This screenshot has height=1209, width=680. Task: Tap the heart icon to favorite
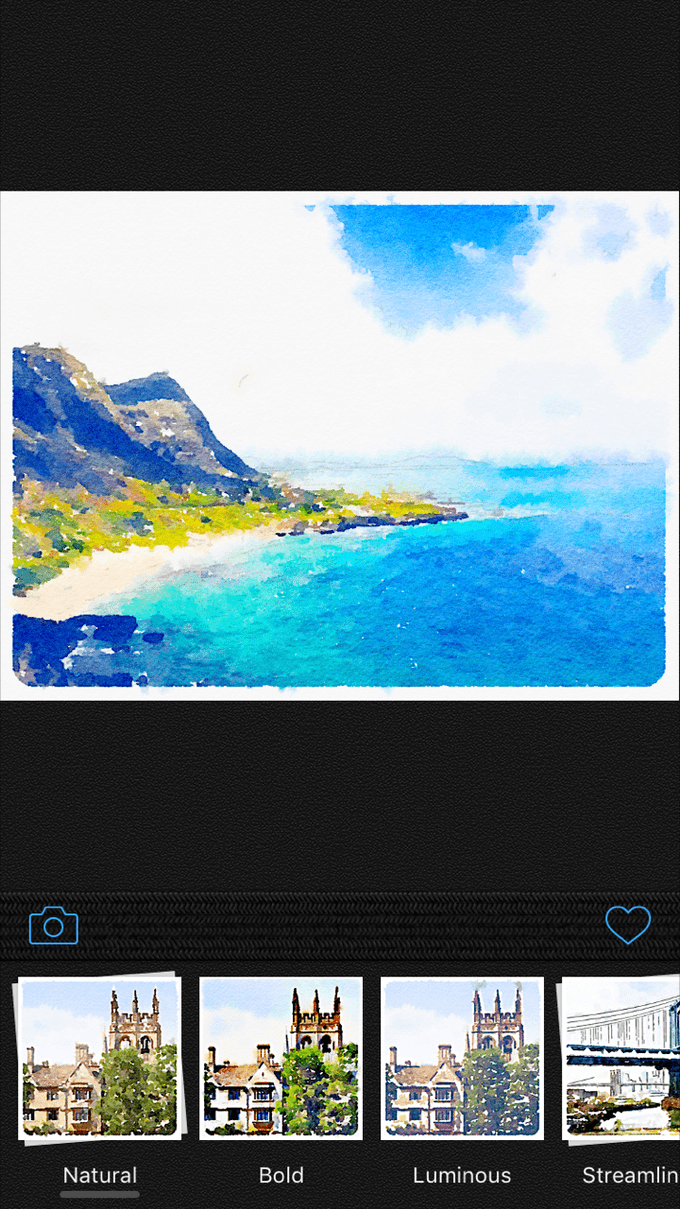coord(628,925)
